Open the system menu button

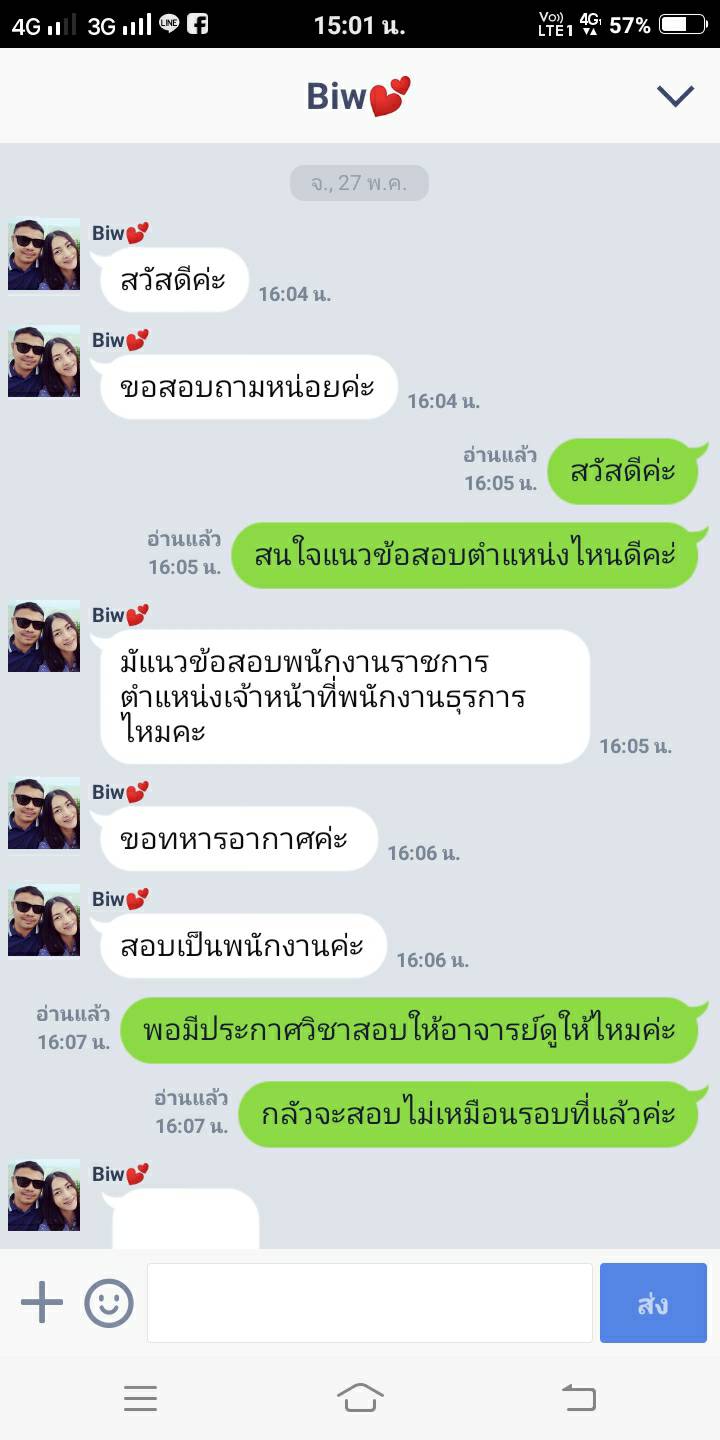[x=141, y=1397]
